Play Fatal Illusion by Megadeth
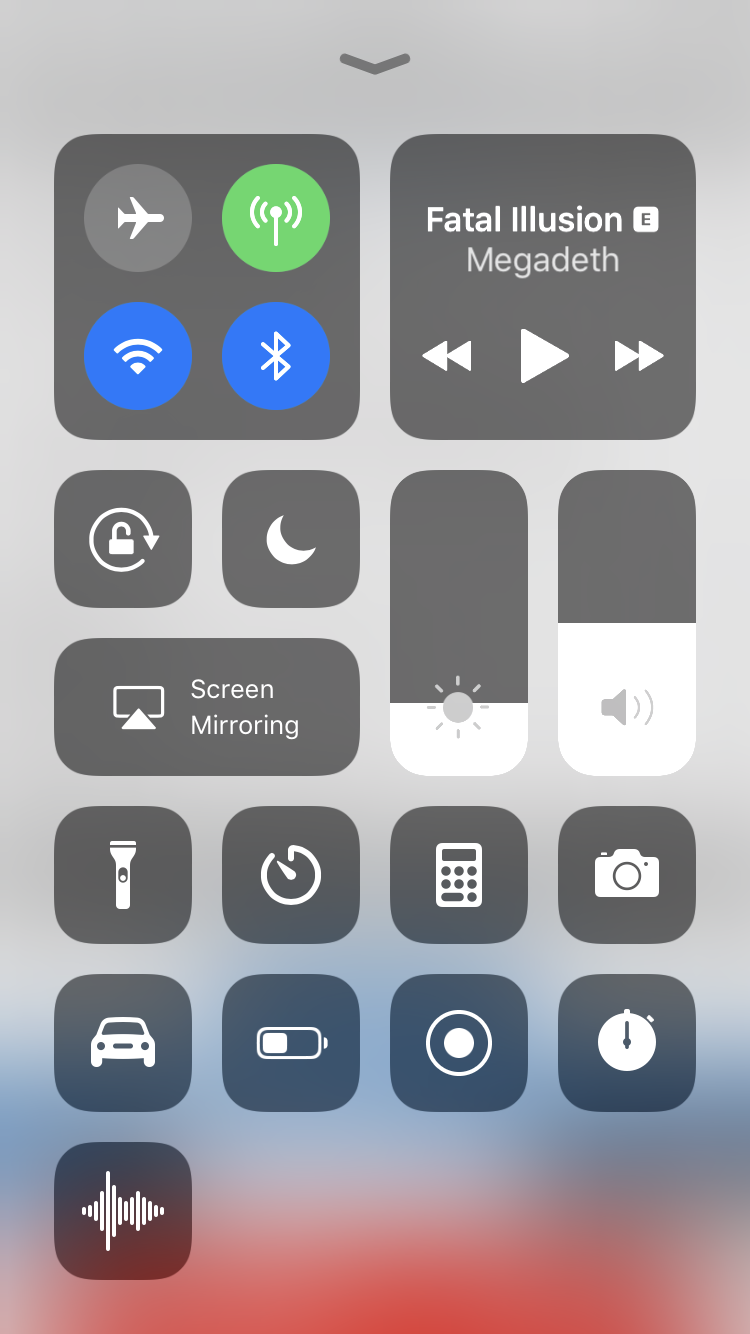 (544, 355)
